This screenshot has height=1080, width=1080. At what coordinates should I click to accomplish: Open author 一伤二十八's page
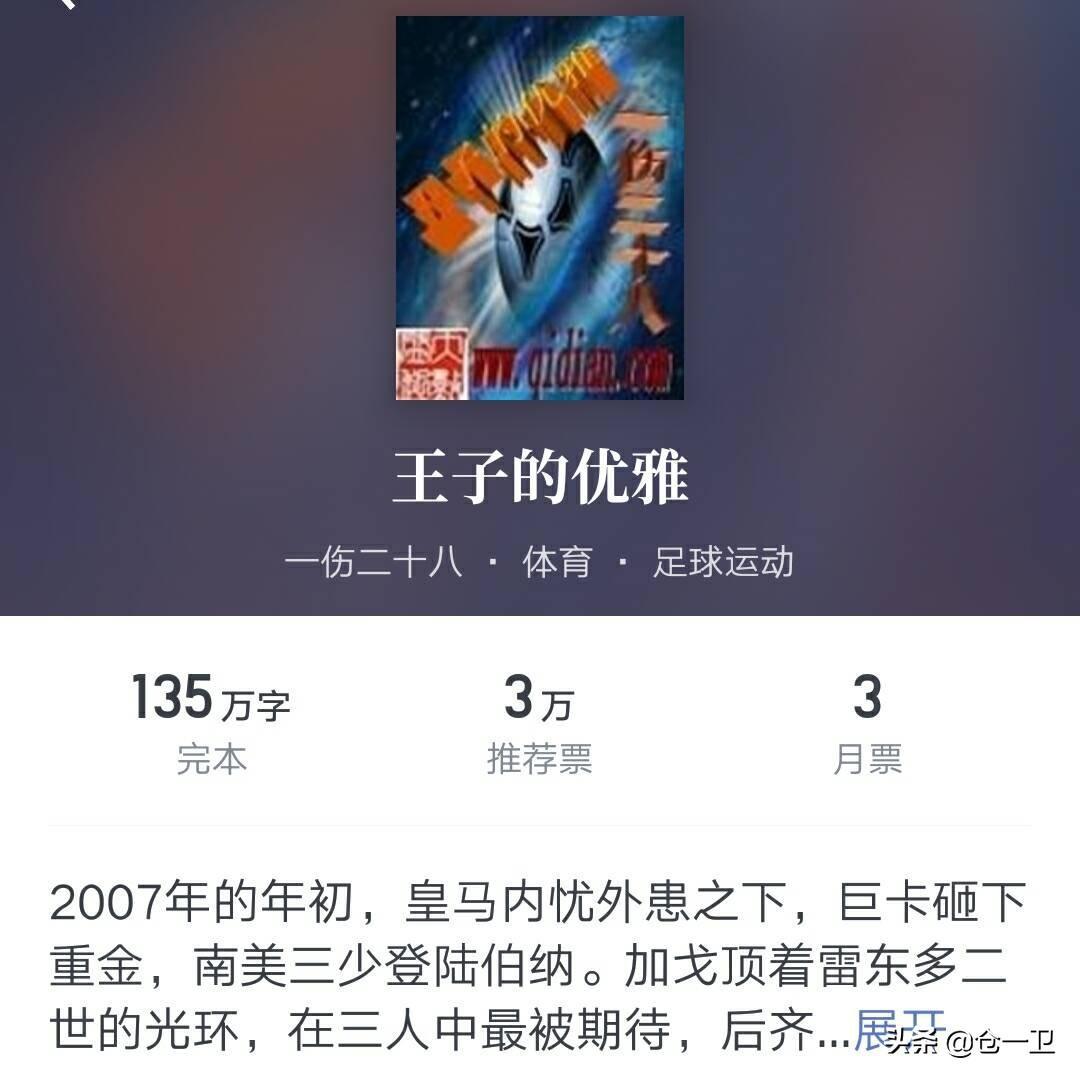[x=373, y=562]
